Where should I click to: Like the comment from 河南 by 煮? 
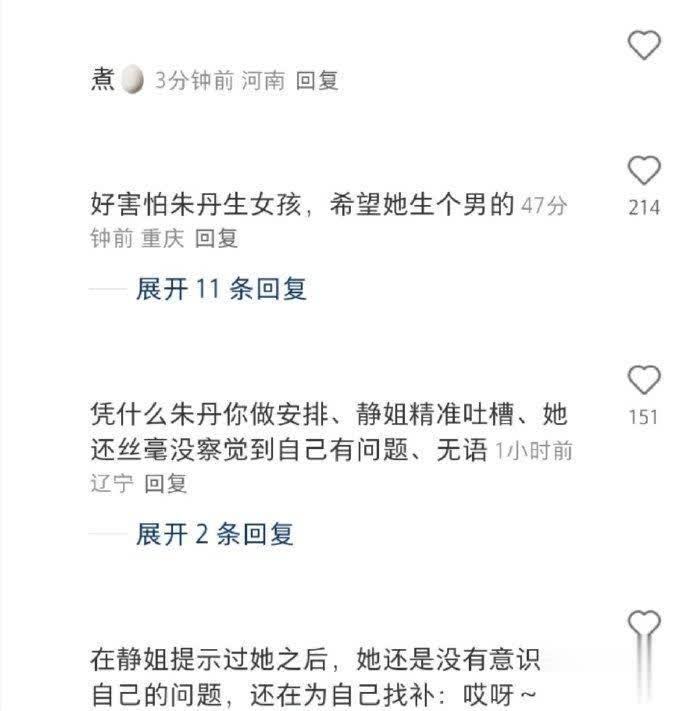point(644,45)
